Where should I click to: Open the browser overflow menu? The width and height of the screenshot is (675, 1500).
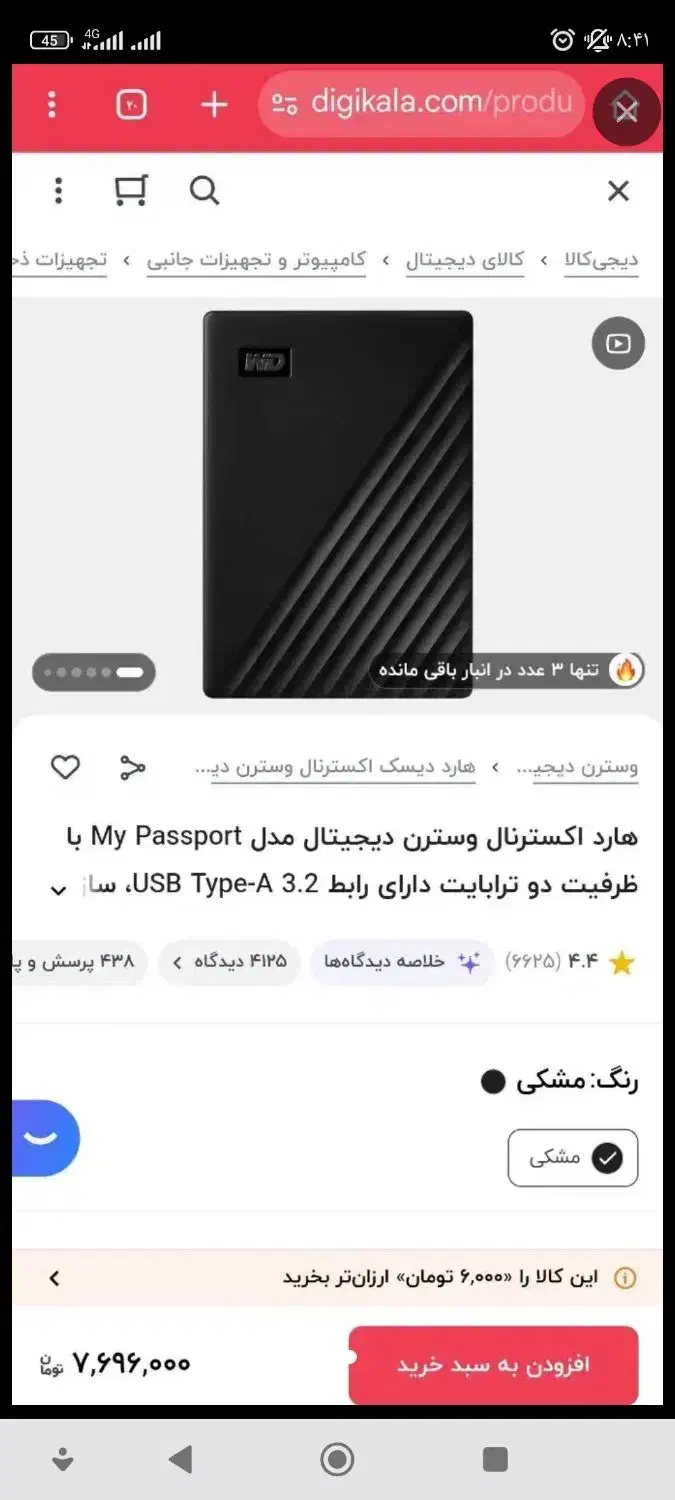point(52,104)
